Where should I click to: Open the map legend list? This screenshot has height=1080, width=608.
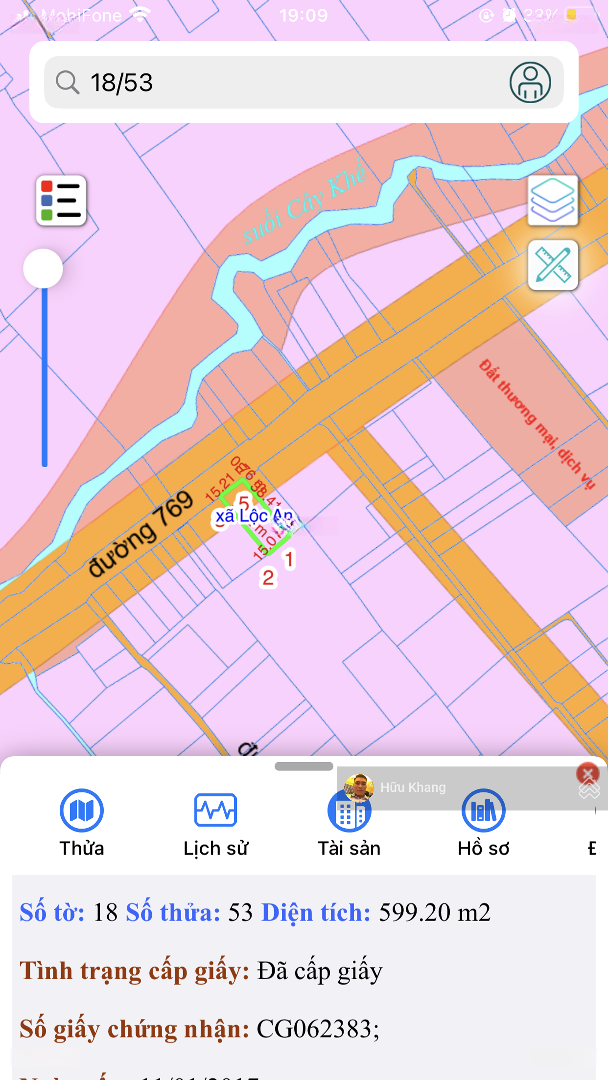[61, 200]
